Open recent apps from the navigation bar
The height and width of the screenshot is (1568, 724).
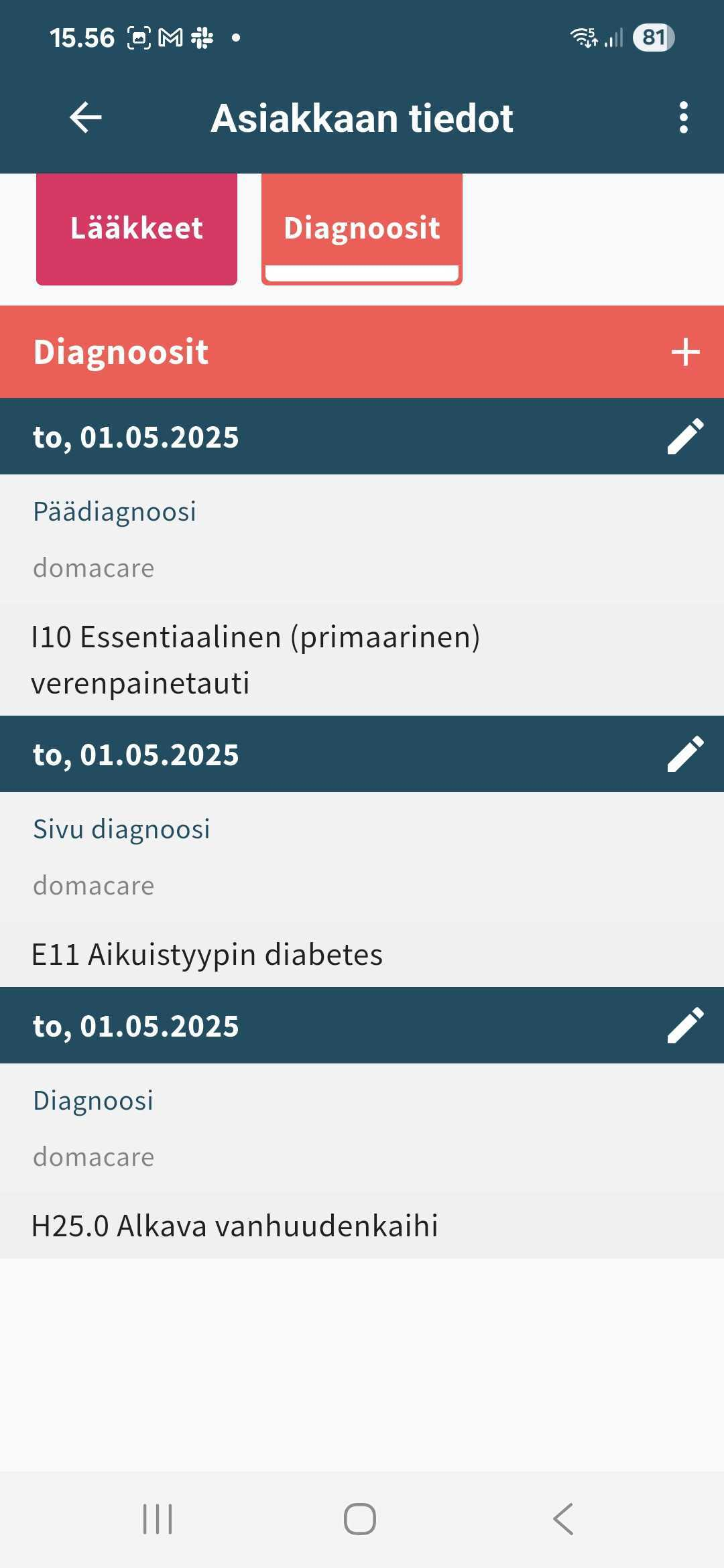(158, 1518)
